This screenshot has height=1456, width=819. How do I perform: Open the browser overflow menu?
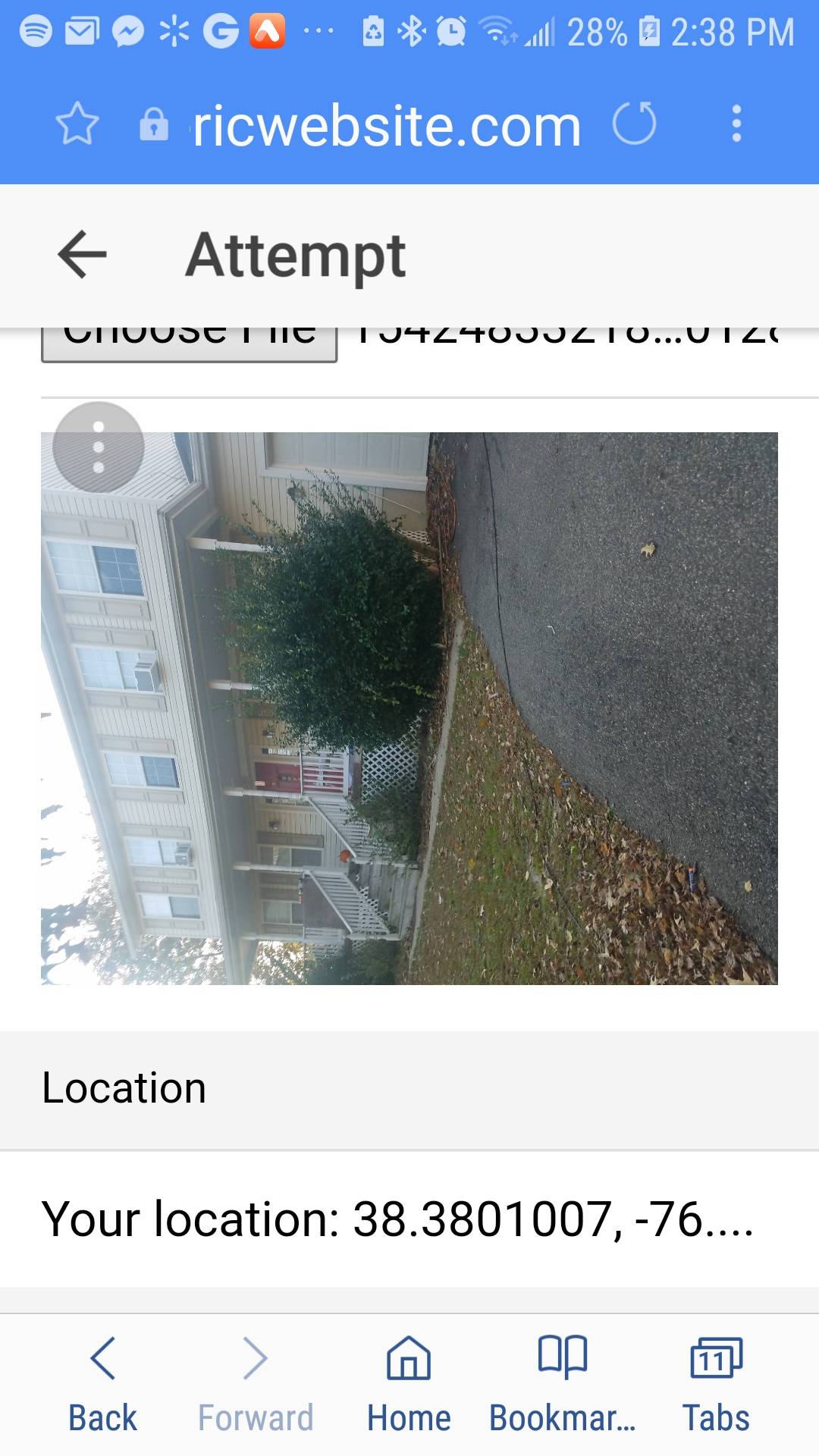click(736, 124)
